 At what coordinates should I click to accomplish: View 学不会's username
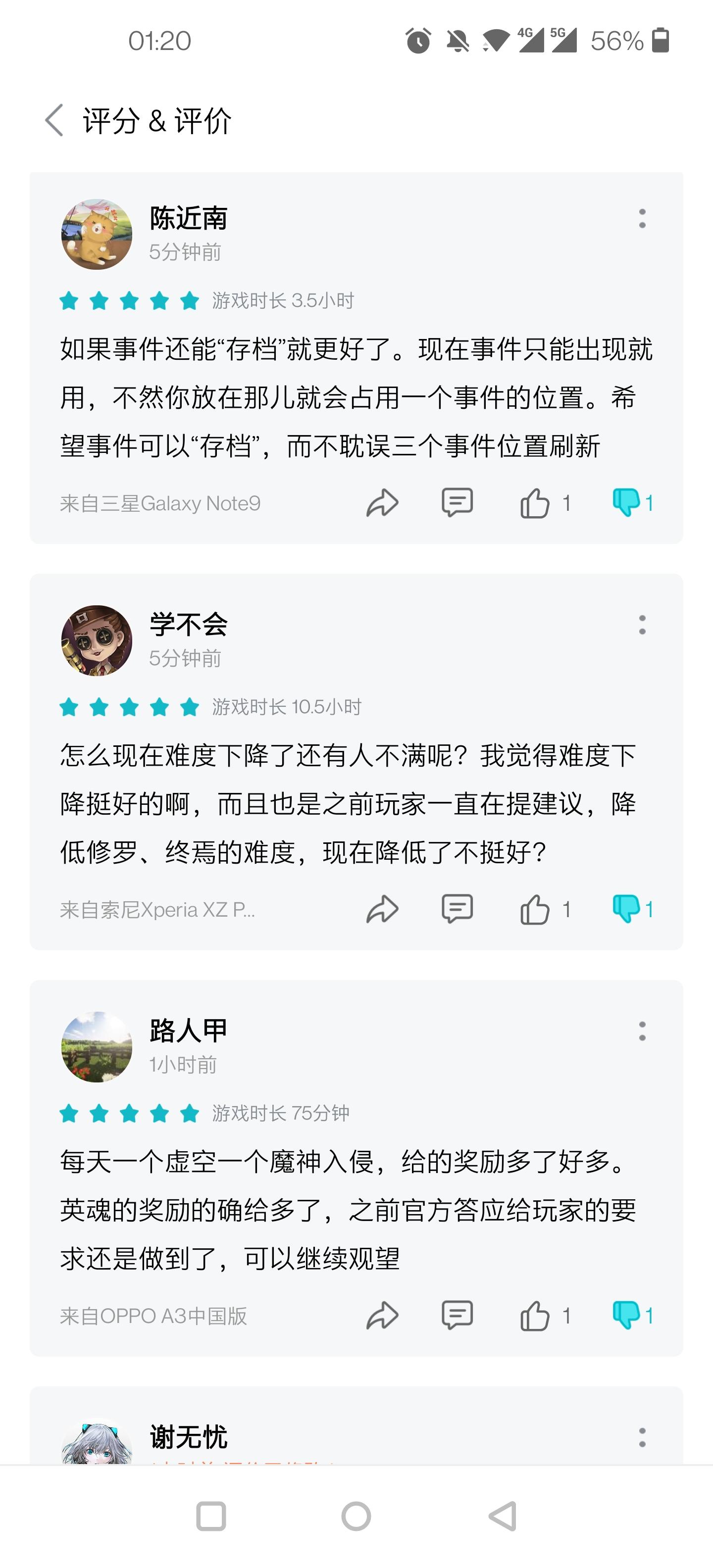coord(189,624)
